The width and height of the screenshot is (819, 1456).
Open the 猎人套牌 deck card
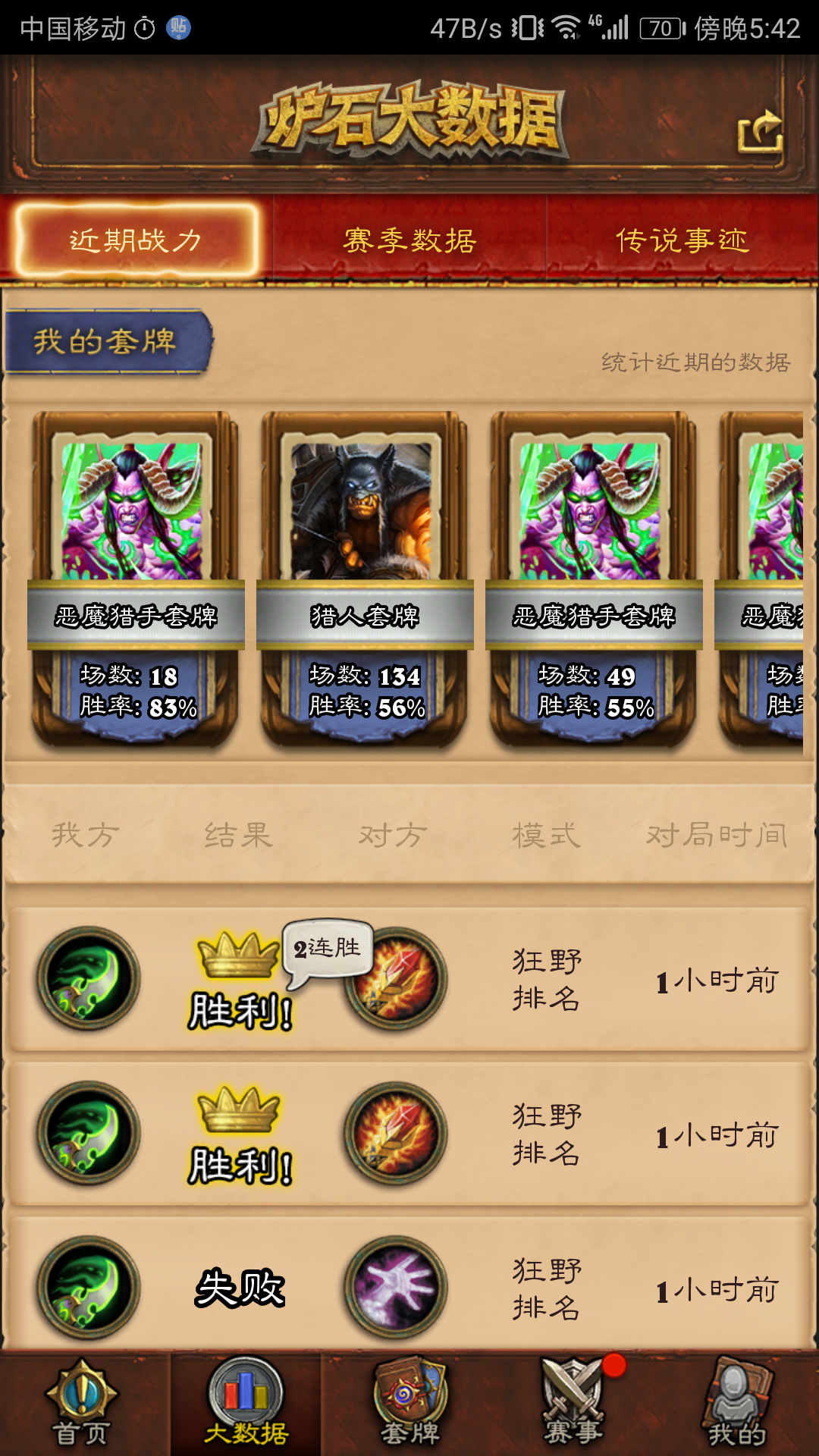[365, 580]
